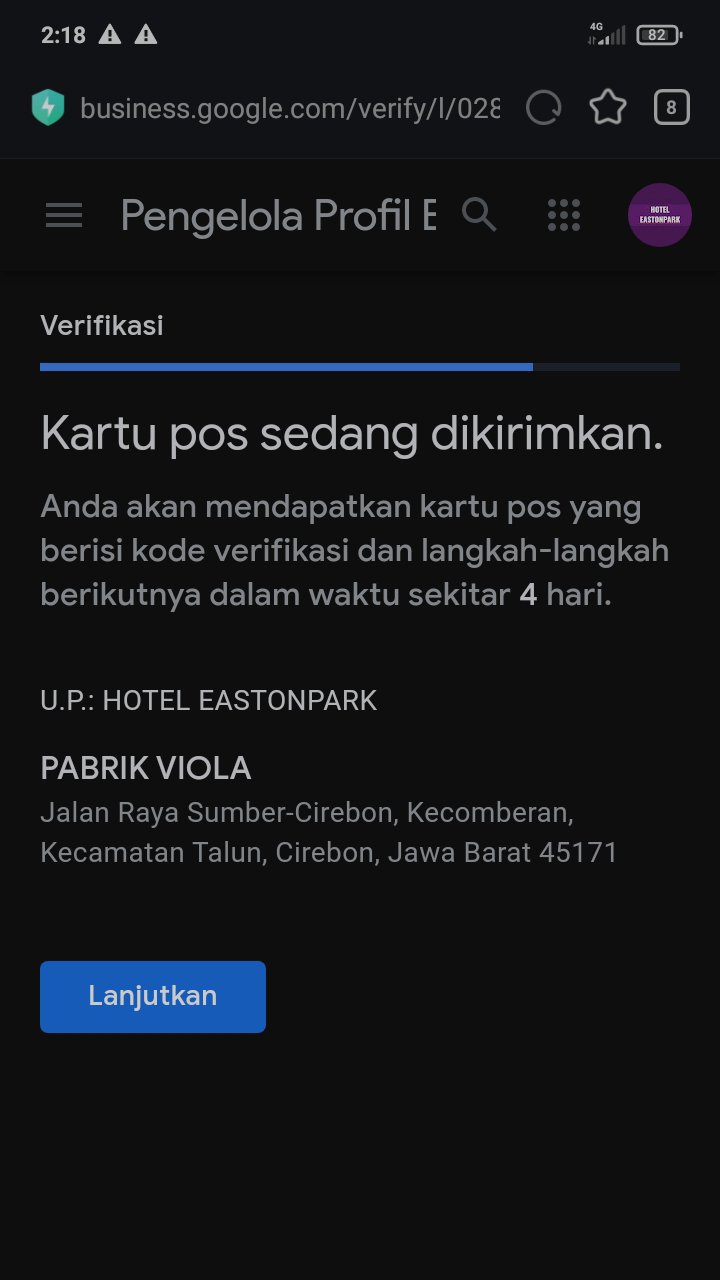Image resolution: width=720 pixels, height=1280 pixels.
Task: Tap the Lanjutkan button
Action: (153, 996)
